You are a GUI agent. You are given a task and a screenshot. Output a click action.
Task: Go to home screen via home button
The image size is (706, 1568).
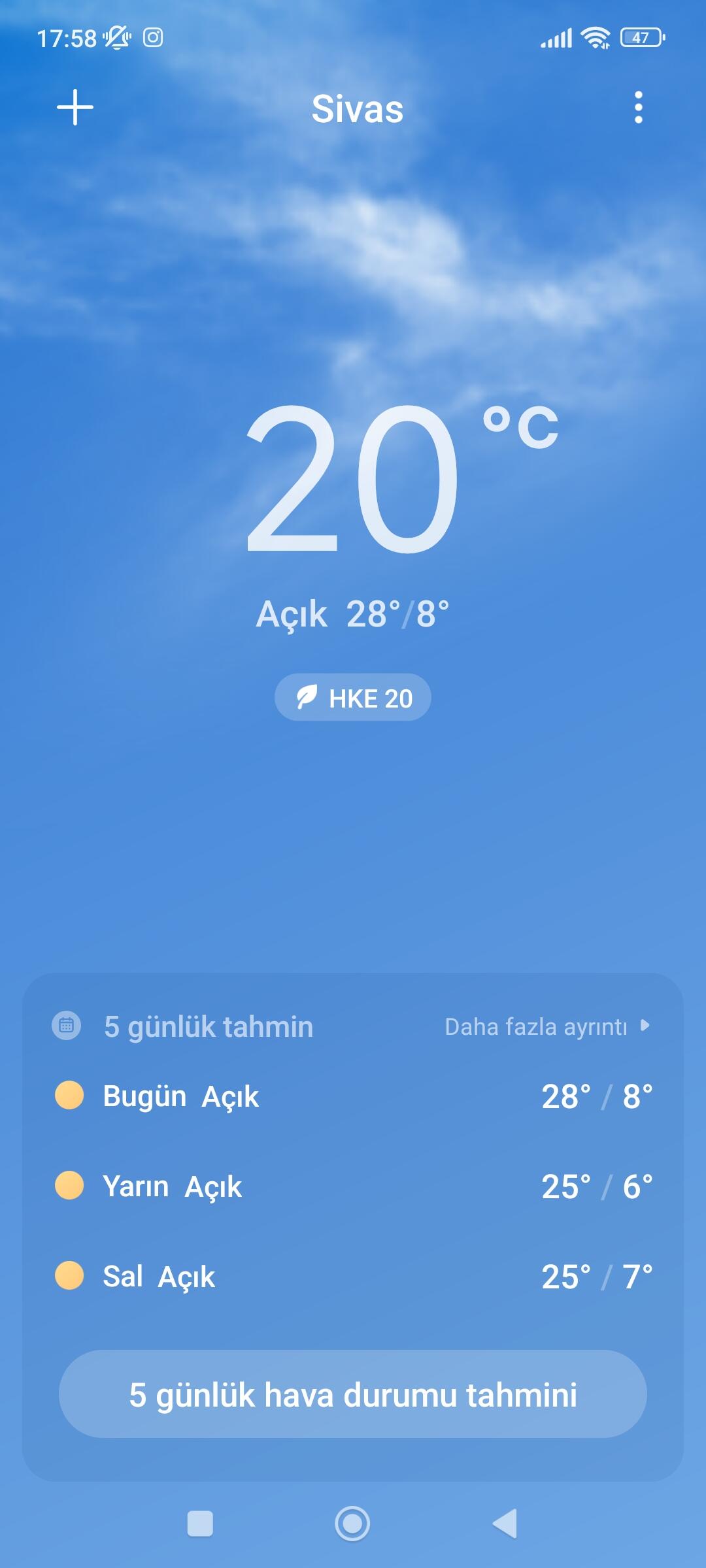pos(352,1524)
